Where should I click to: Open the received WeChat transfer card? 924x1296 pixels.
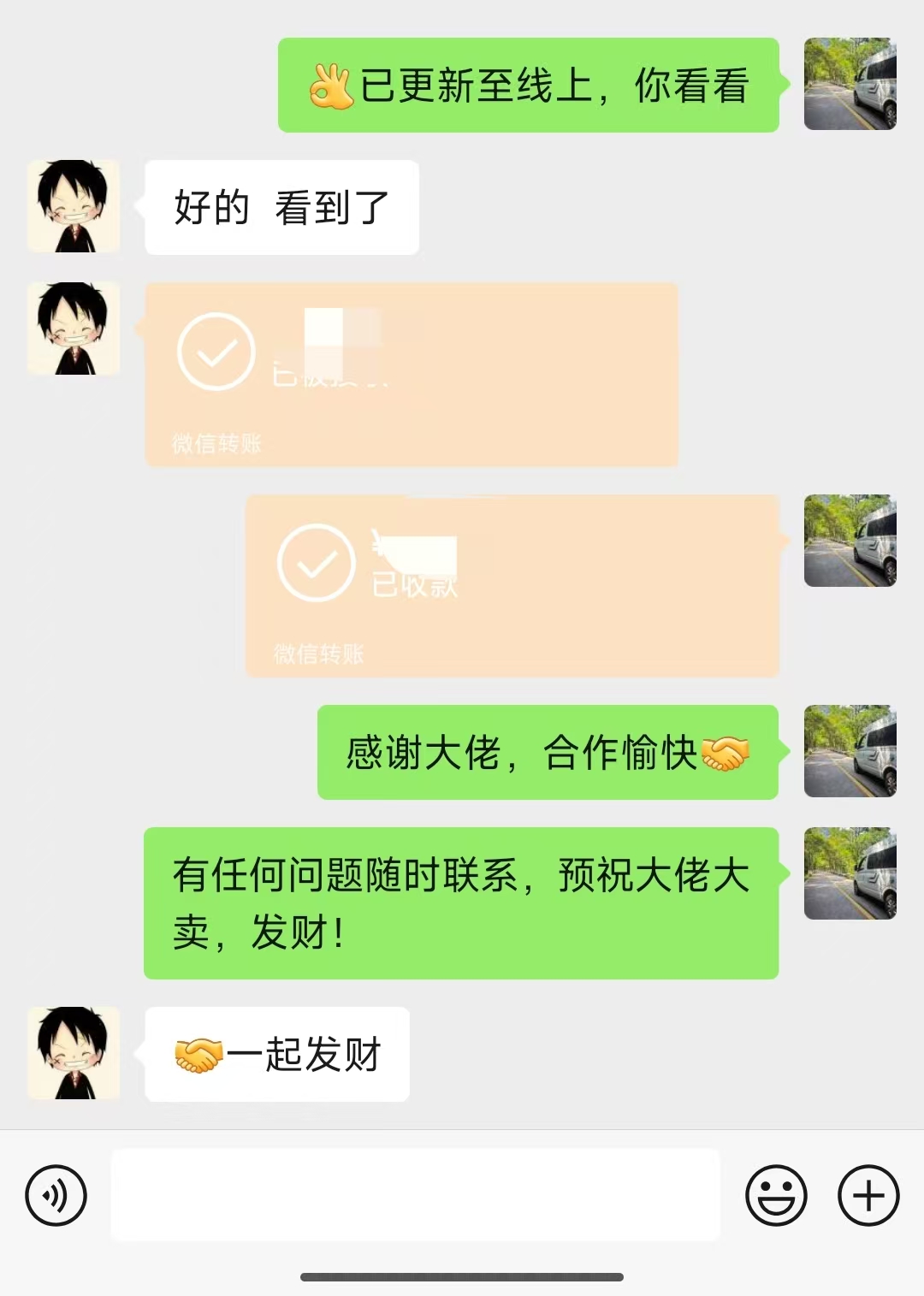pyautogui.click(x=411, y=375)
